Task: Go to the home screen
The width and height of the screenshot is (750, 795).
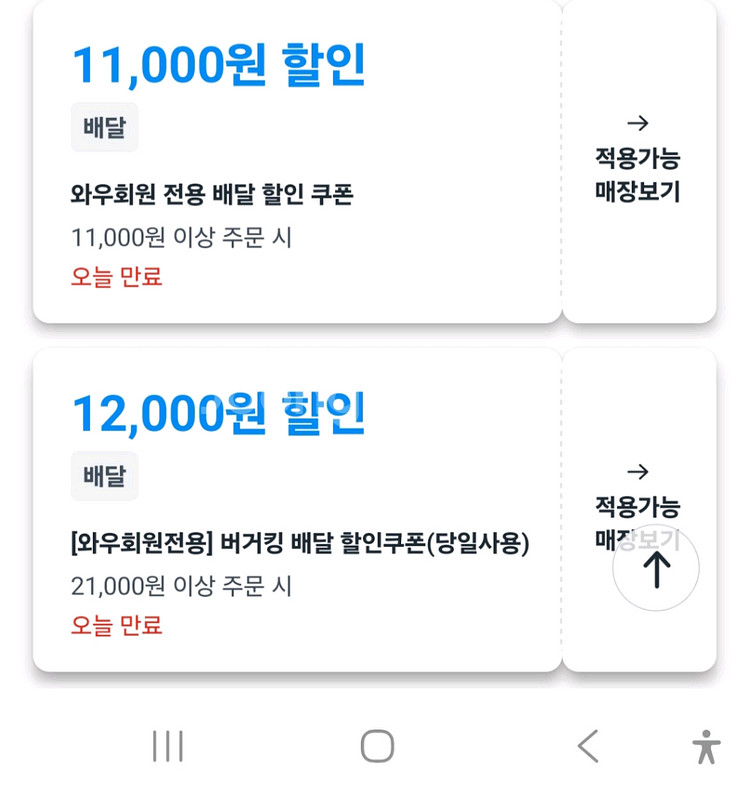Action: pyautogui.click(x=377, y=746)
